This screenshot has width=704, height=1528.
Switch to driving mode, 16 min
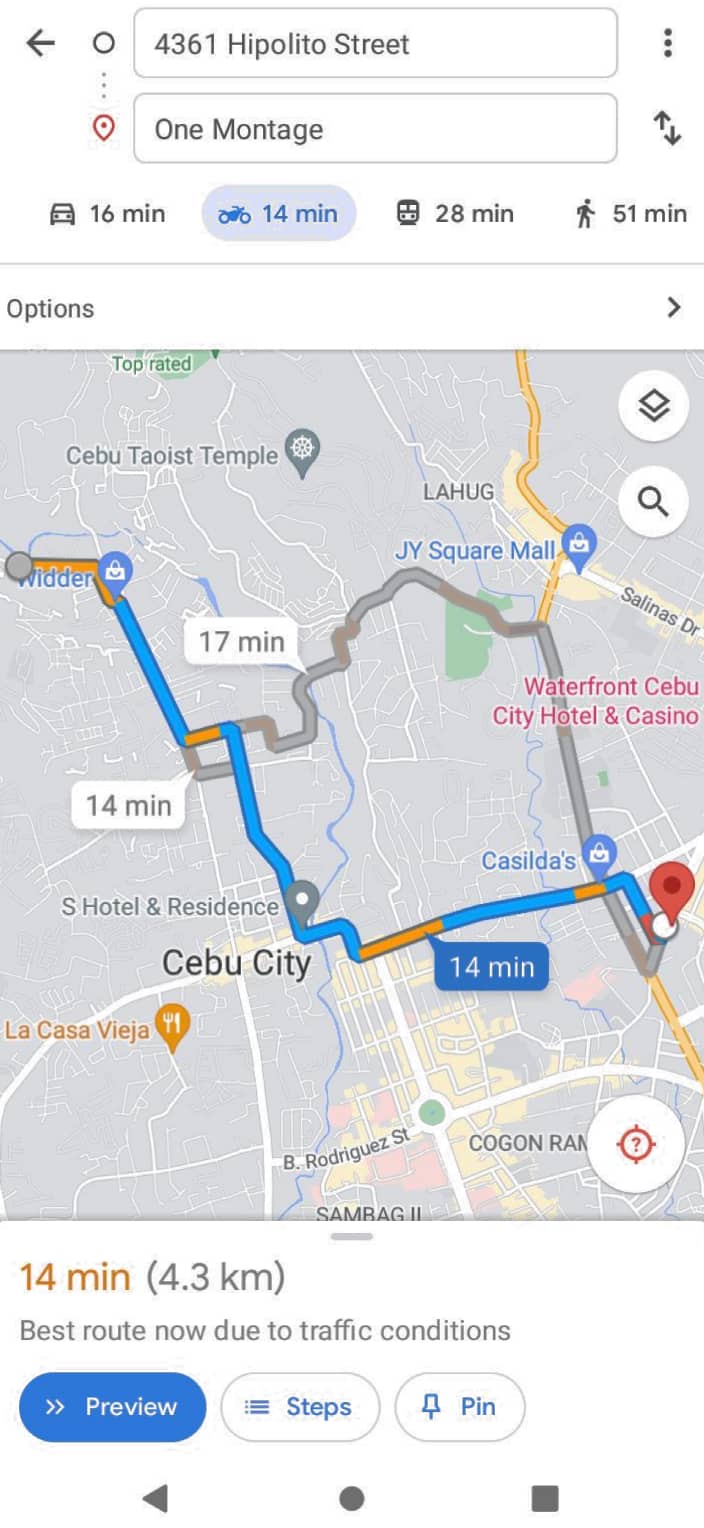click(107, 213)
